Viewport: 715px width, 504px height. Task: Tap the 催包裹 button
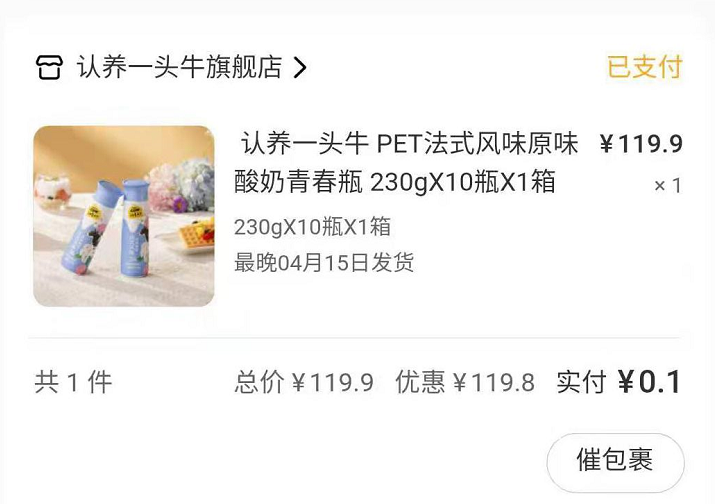point(615,461)
